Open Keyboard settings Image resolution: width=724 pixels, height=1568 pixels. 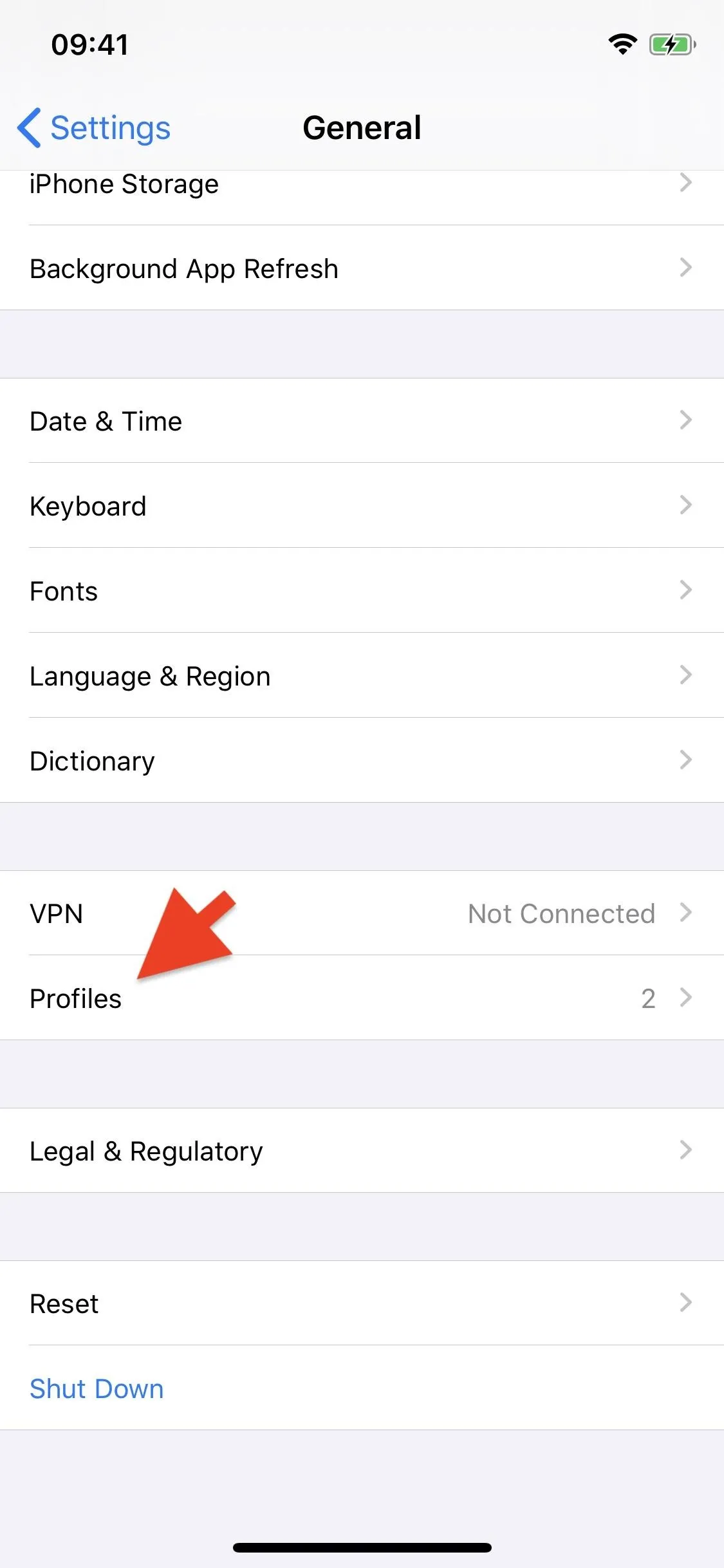[x=362, y=505]
